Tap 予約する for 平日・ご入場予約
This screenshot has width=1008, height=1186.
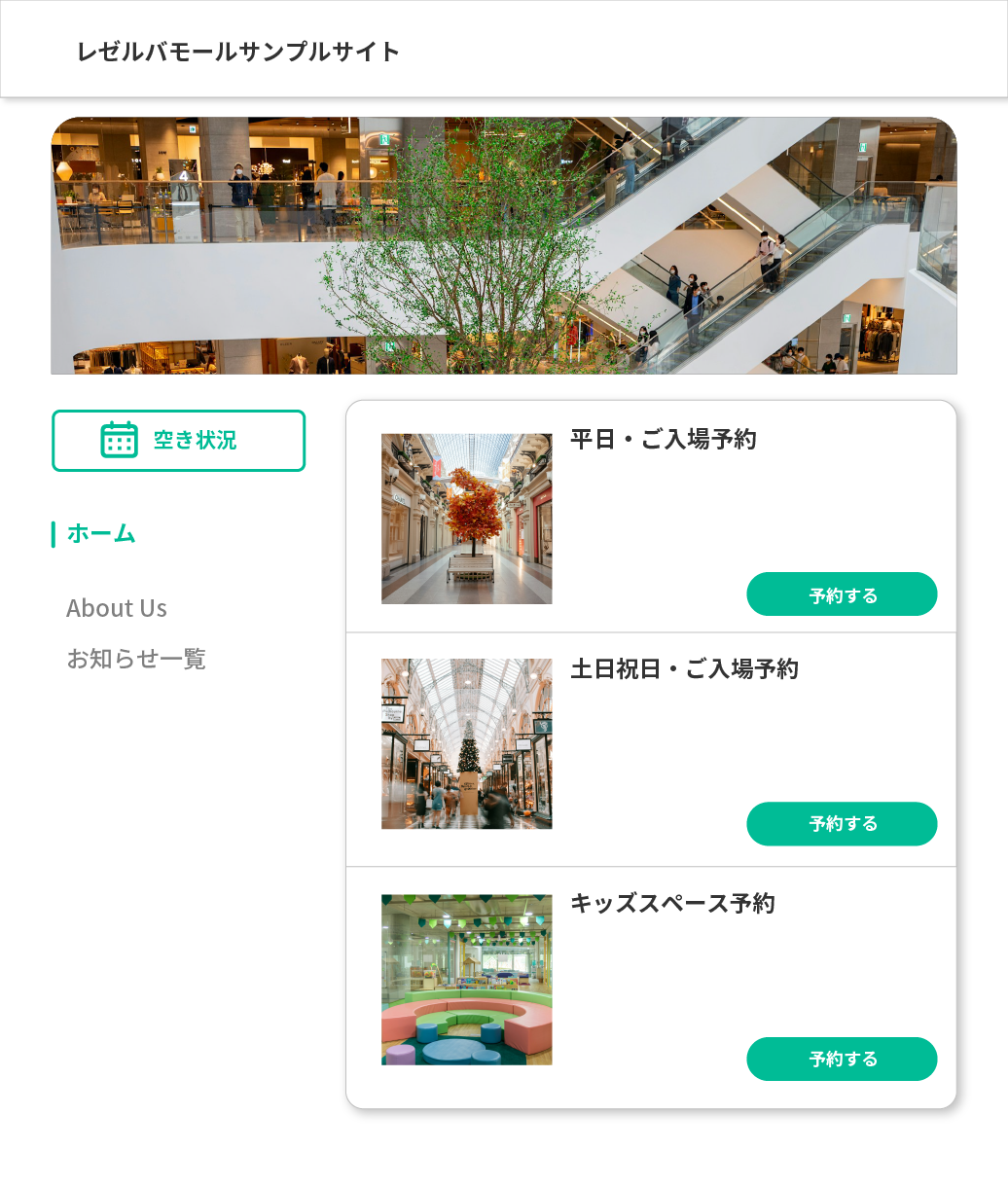(842, 594)
